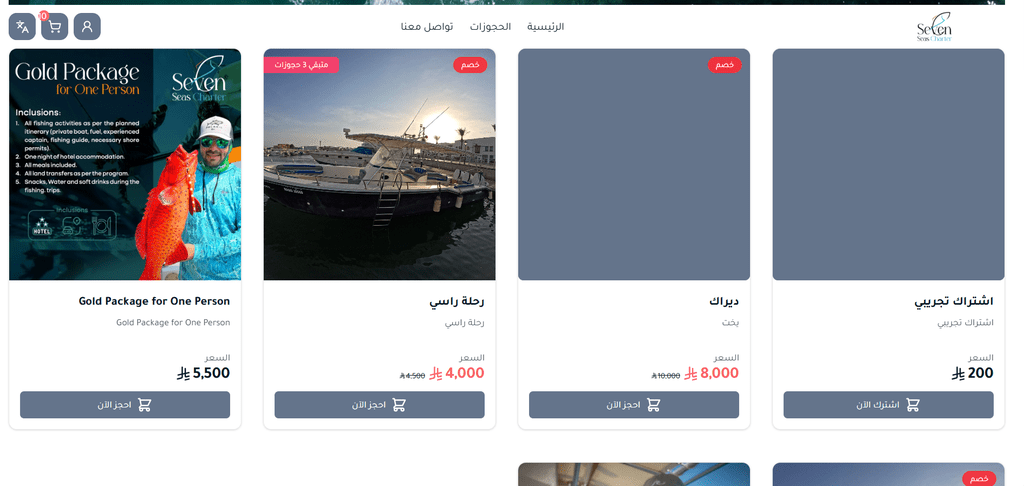Subscribe to اشتراك تجريبي with اشترك الآن
1024x486 pixels.
[x=888, y=405]
